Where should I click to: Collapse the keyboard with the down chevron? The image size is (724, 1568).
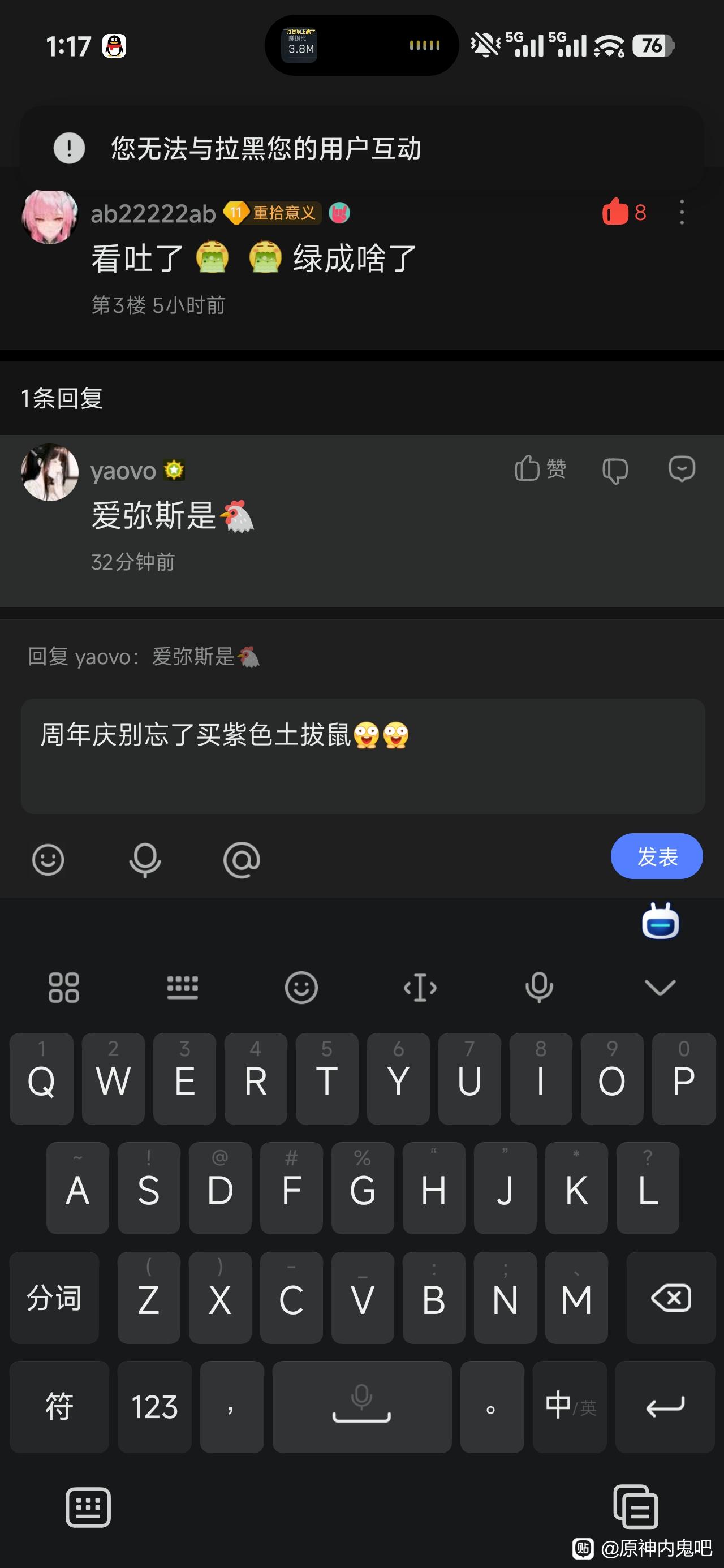coord(660,987)
